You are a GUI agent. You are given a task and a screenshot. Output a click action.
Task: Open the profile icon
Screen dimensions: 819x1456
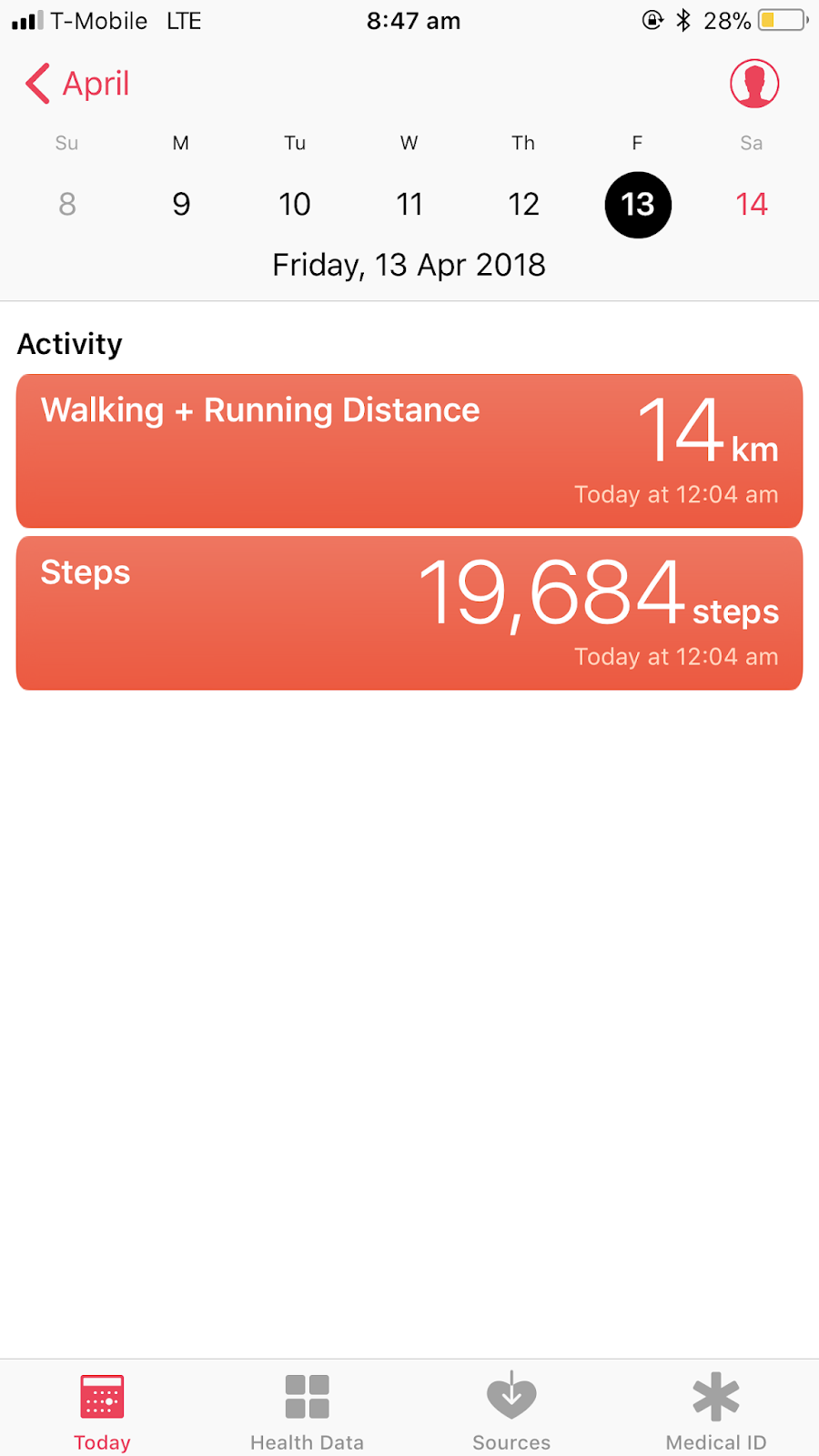tap(754, 84)
